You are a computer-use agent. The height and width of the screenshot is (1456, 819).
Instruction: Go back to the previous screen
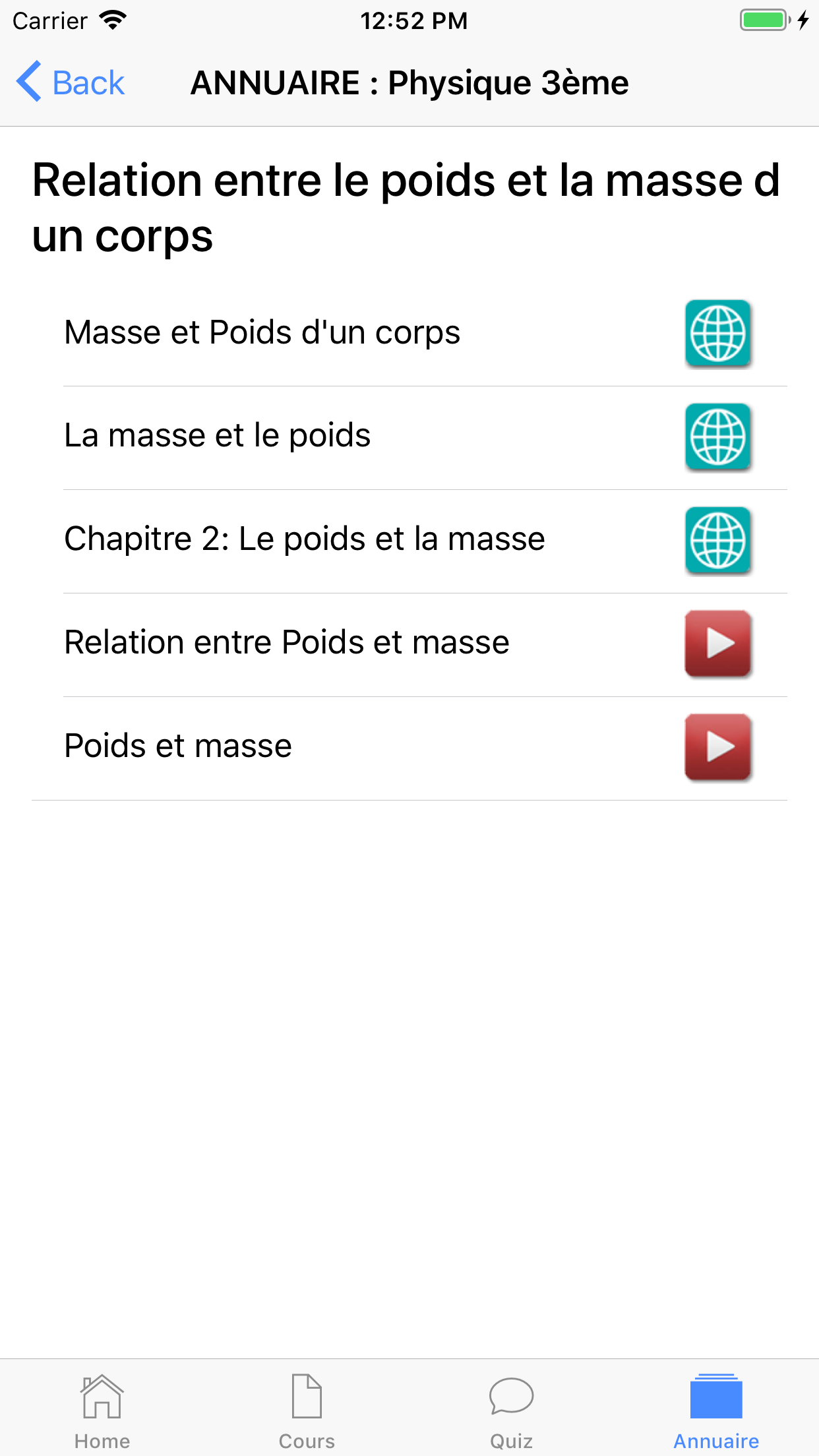[x=71, y=83]
